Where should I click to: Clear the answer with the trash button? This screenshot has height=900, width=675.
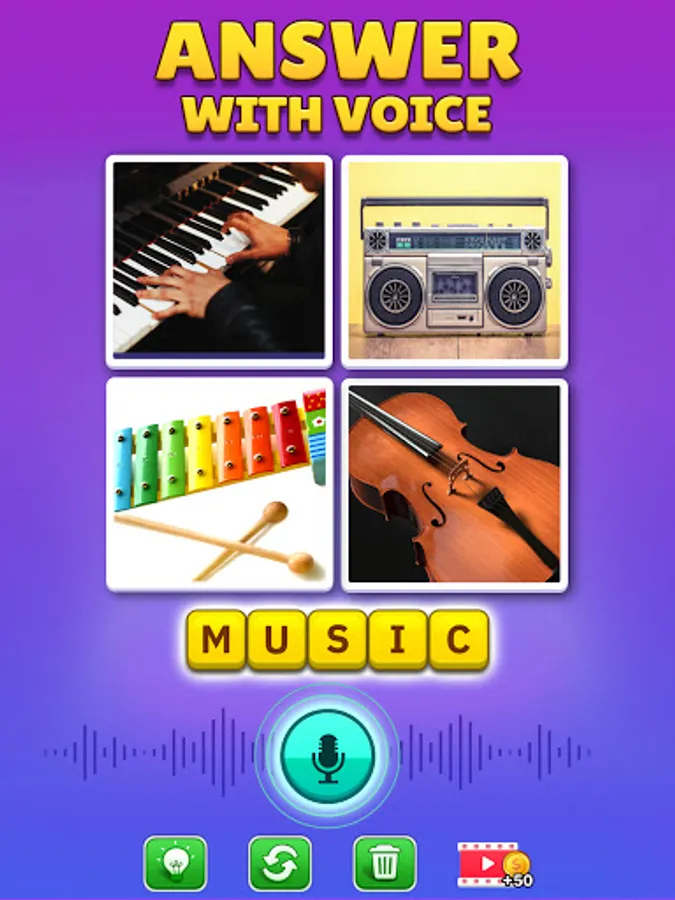pyautogui.click(x=385, y=863)
